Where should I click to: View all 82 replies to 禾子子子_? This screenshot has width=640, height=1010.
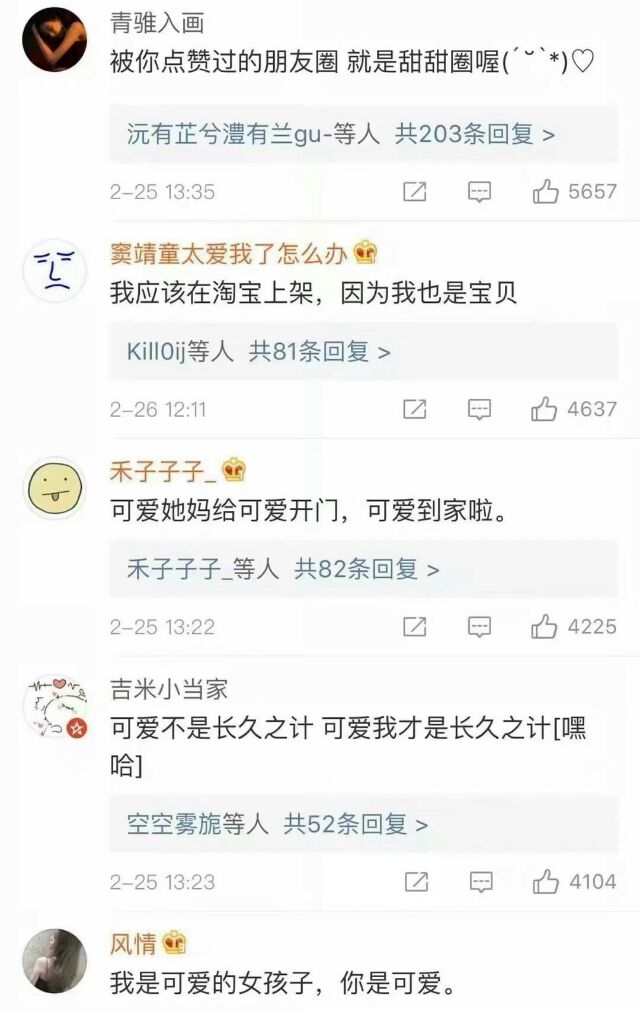coord(283,570)
